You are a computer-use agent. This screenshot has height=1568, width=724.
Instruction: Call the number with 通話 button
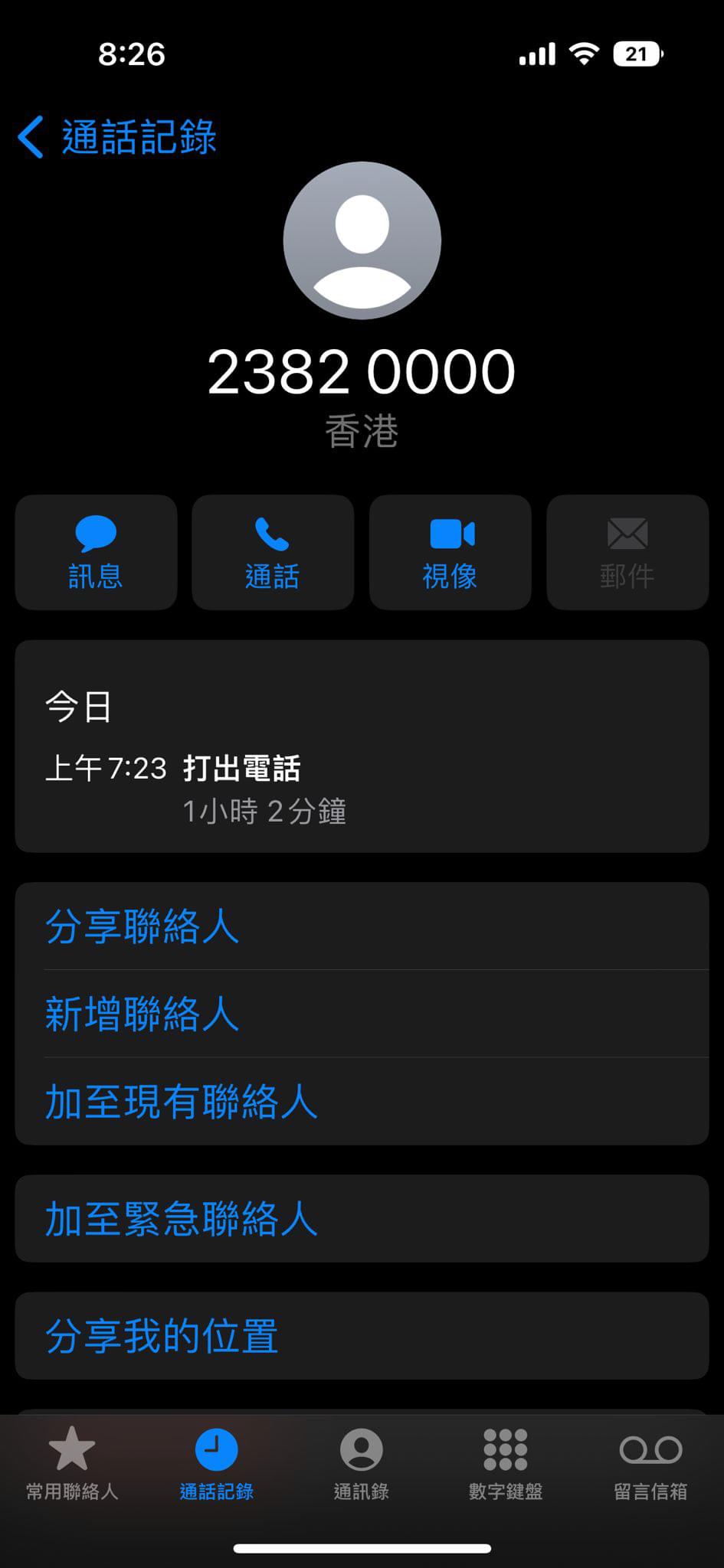[x=273, y=552]
